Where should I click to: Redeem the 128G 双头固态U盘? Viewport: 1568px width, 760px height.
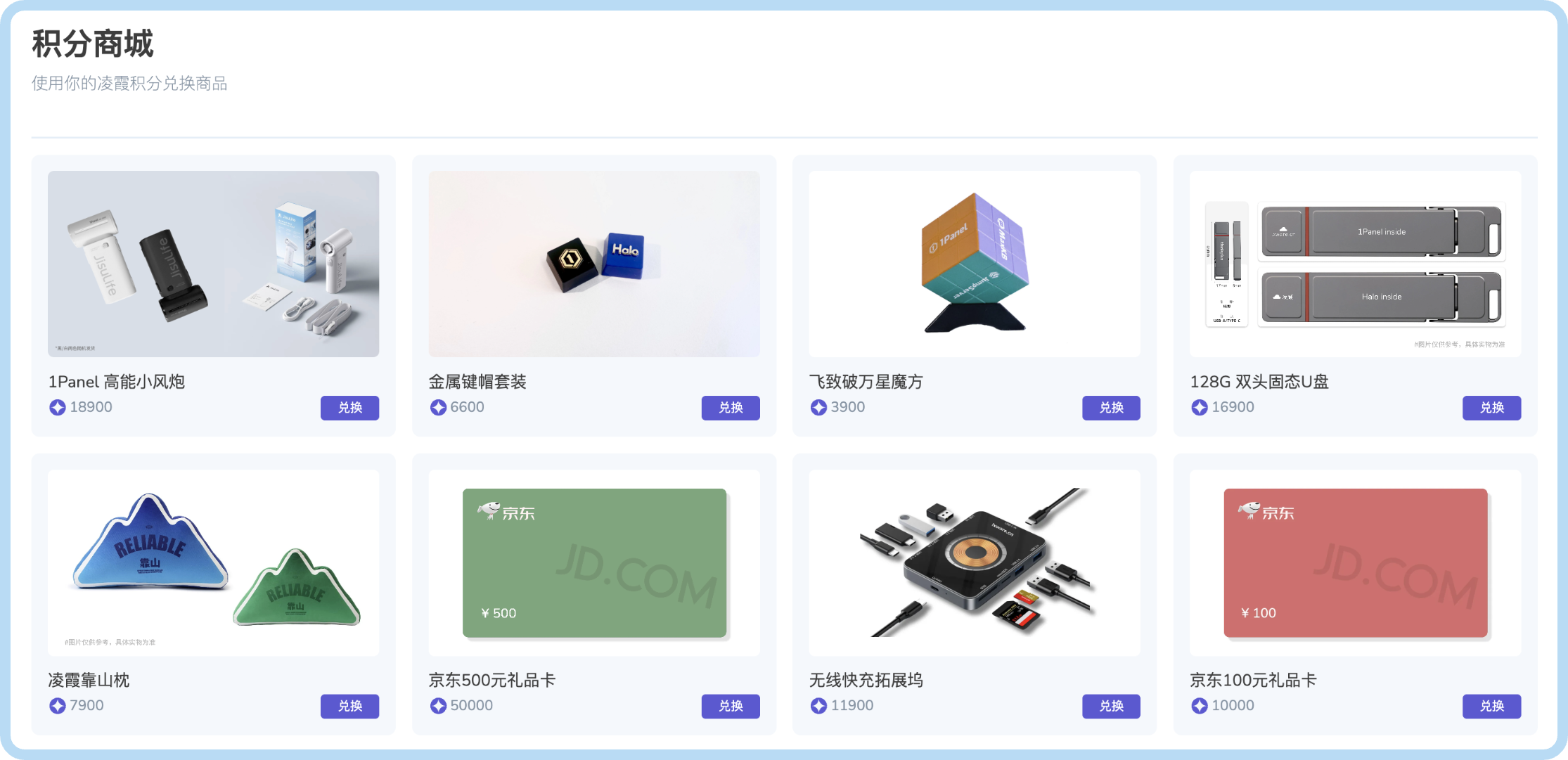(x=1491, y=408)
